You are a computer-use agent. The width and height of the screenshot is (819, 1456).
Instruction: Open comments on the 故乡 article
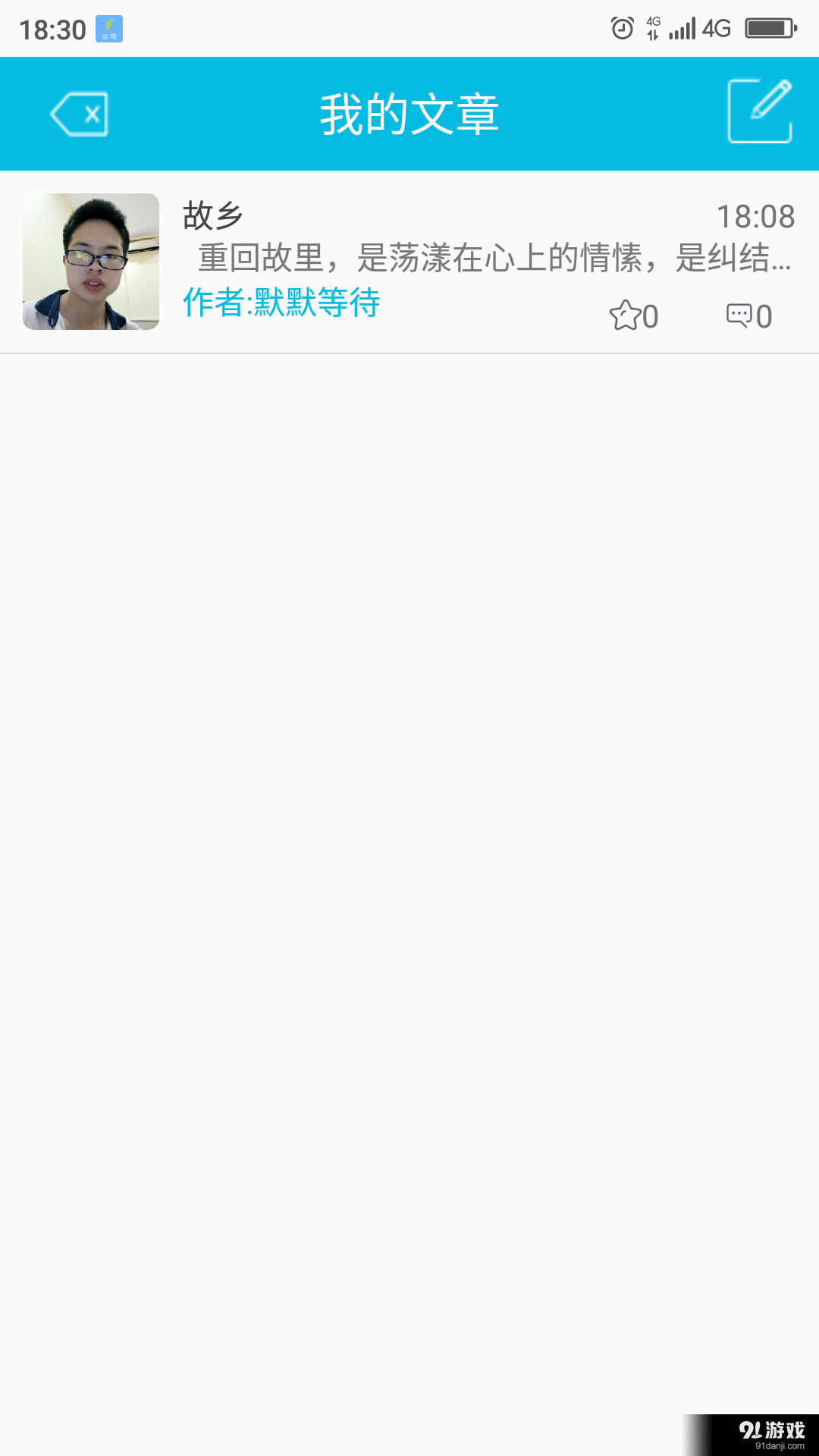click(x=739, y=315)
